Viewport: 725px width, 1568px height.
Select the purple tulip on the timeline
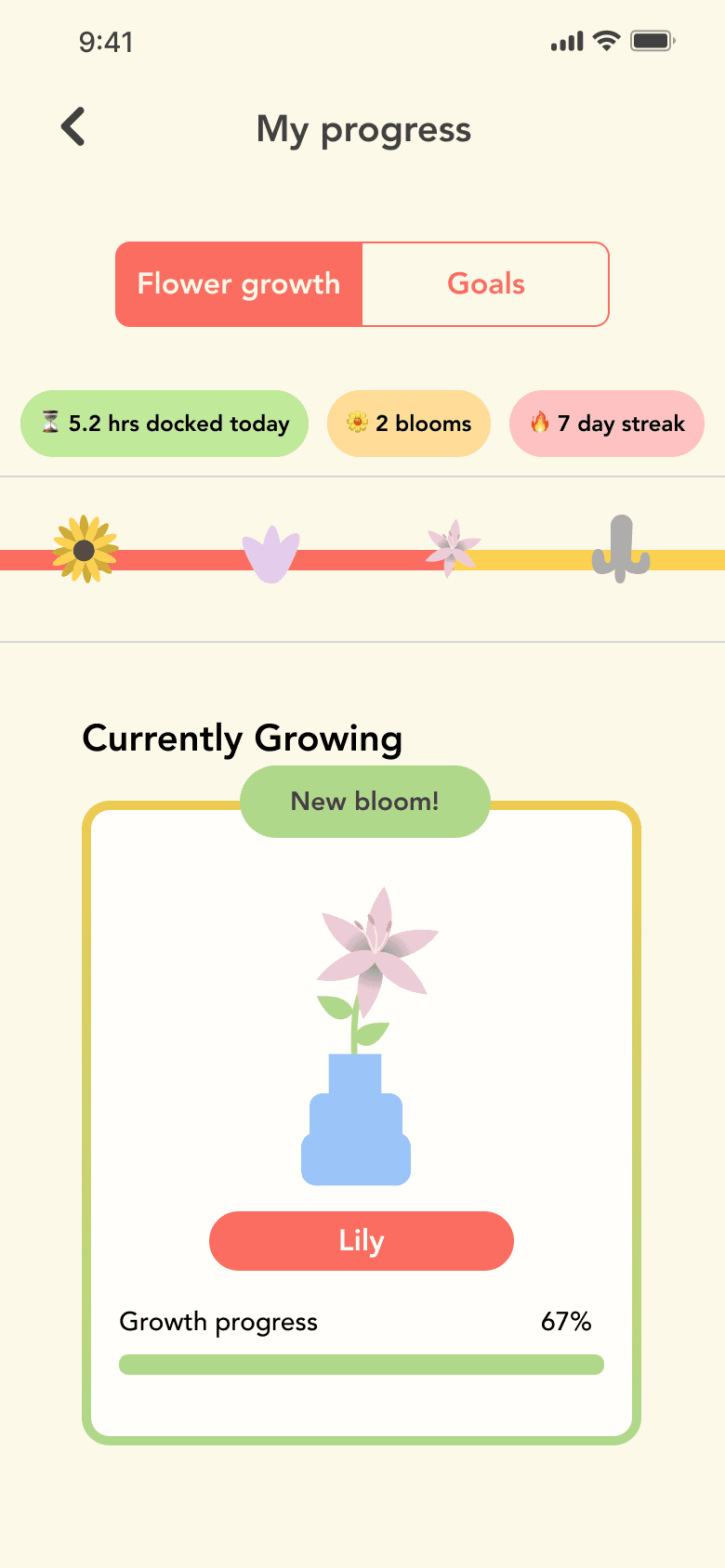tap(270, 555)
